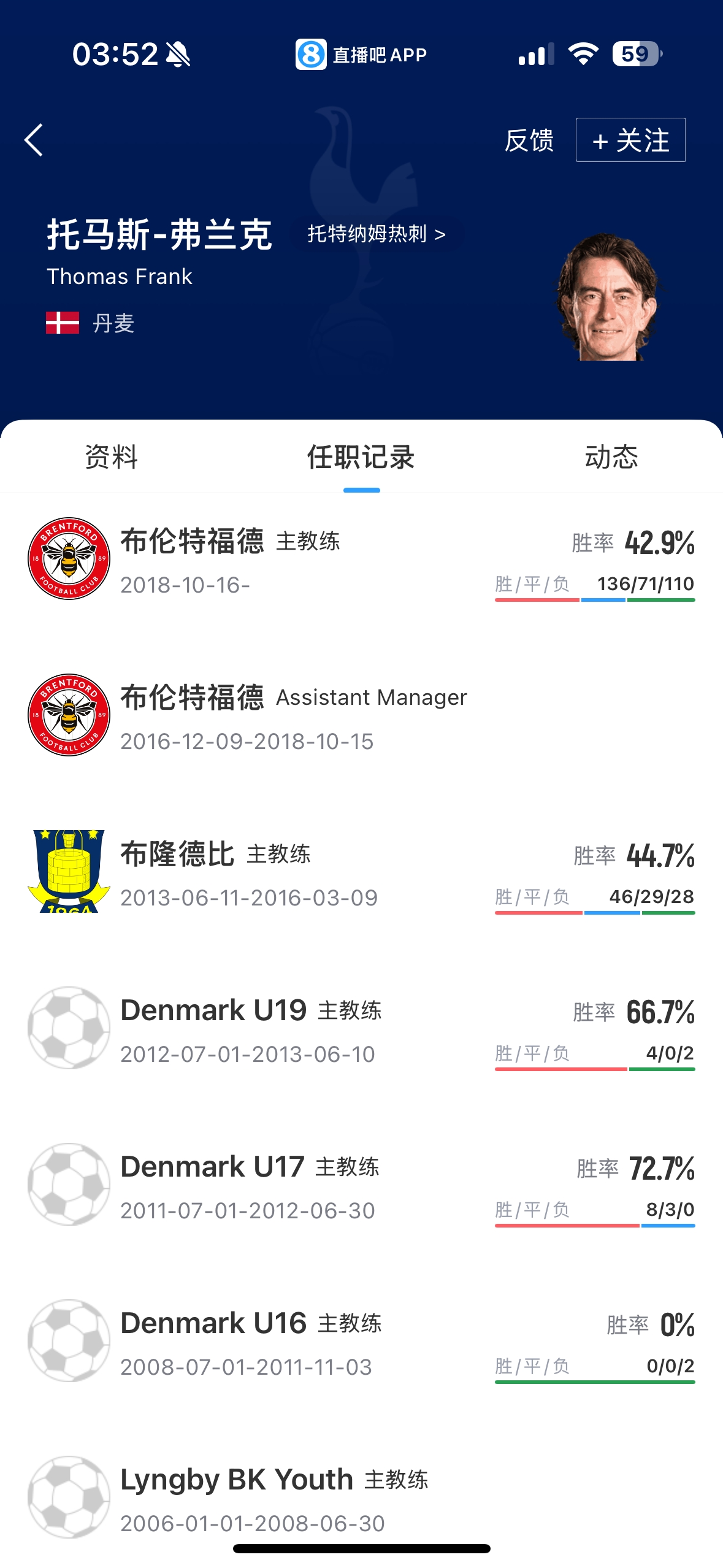Open the 布伦特福德 主教练 record
This screenshot has width=723, height=1568.
361,559
